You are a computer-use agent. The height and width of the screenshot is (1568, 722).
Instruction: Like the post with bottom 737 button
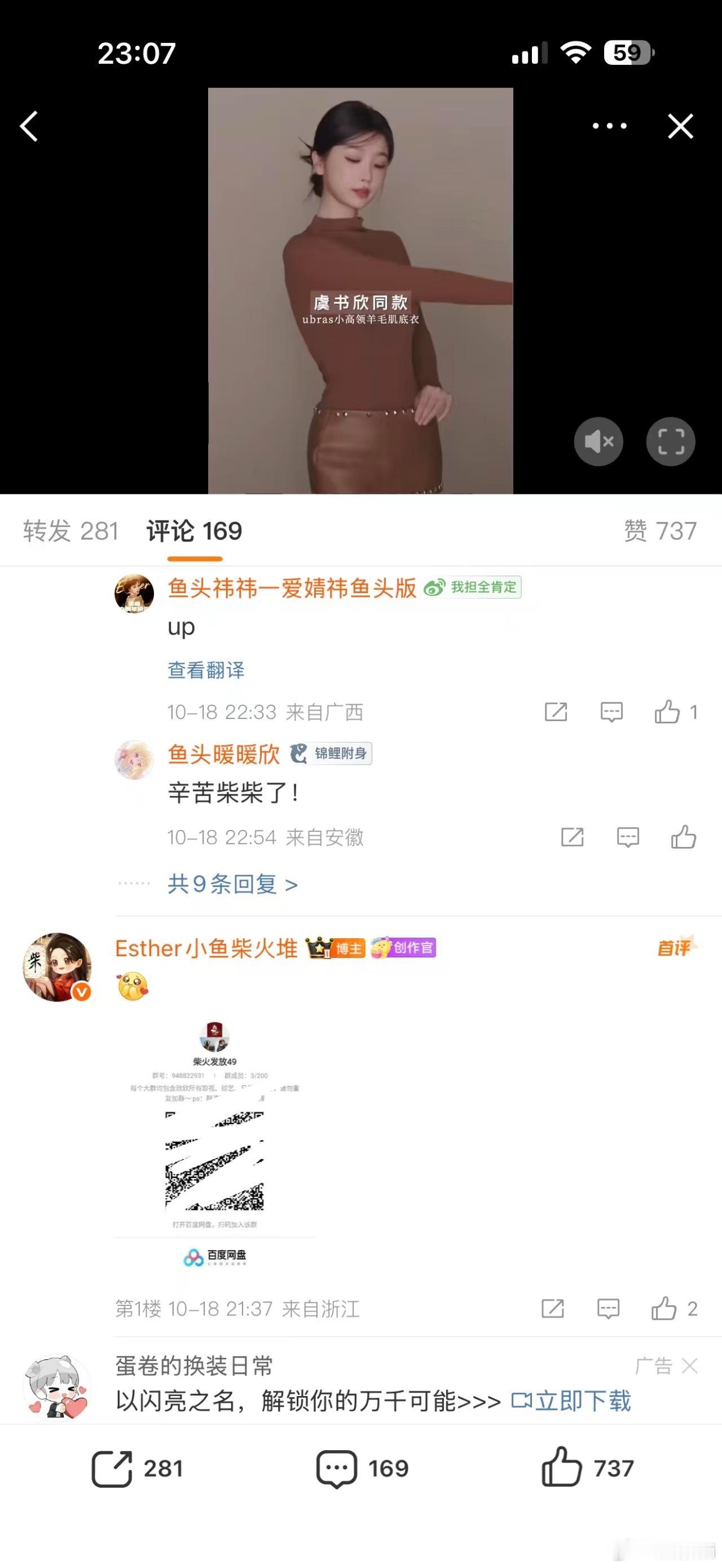click(561, 1468)
